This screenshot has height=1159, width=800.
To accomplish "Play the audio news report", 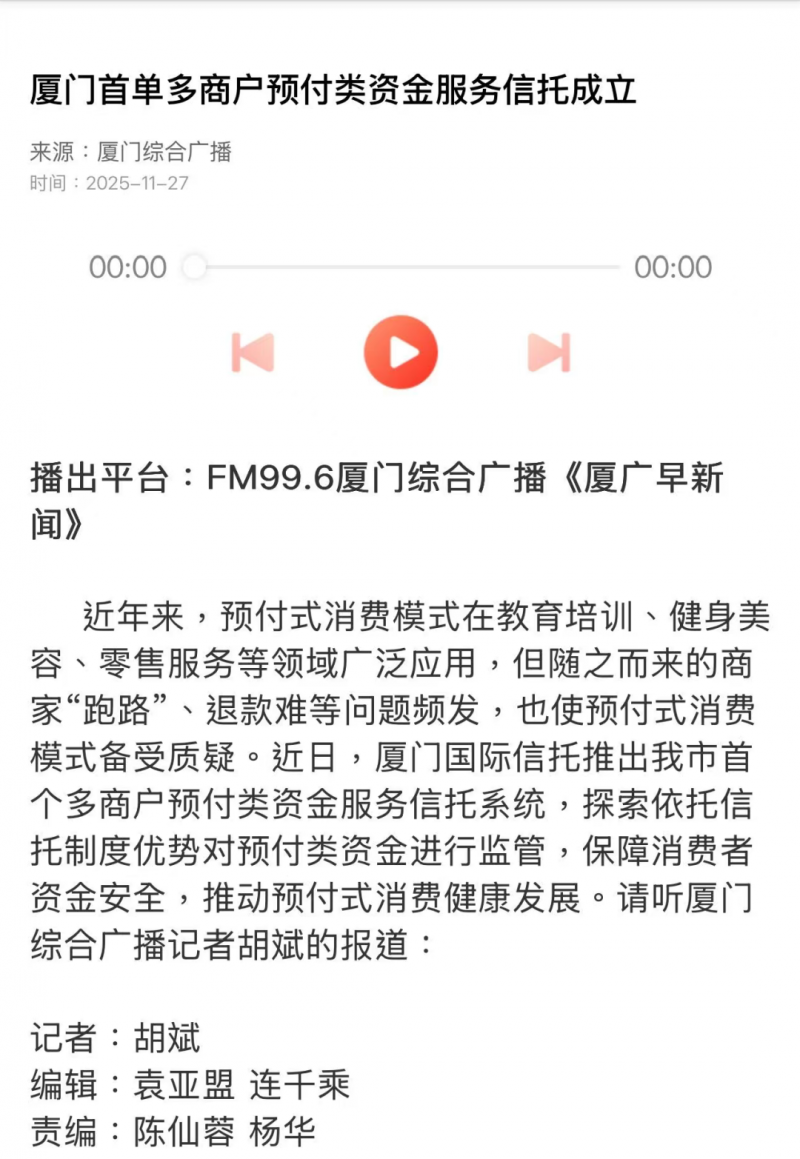I will [x=400, y=352].
